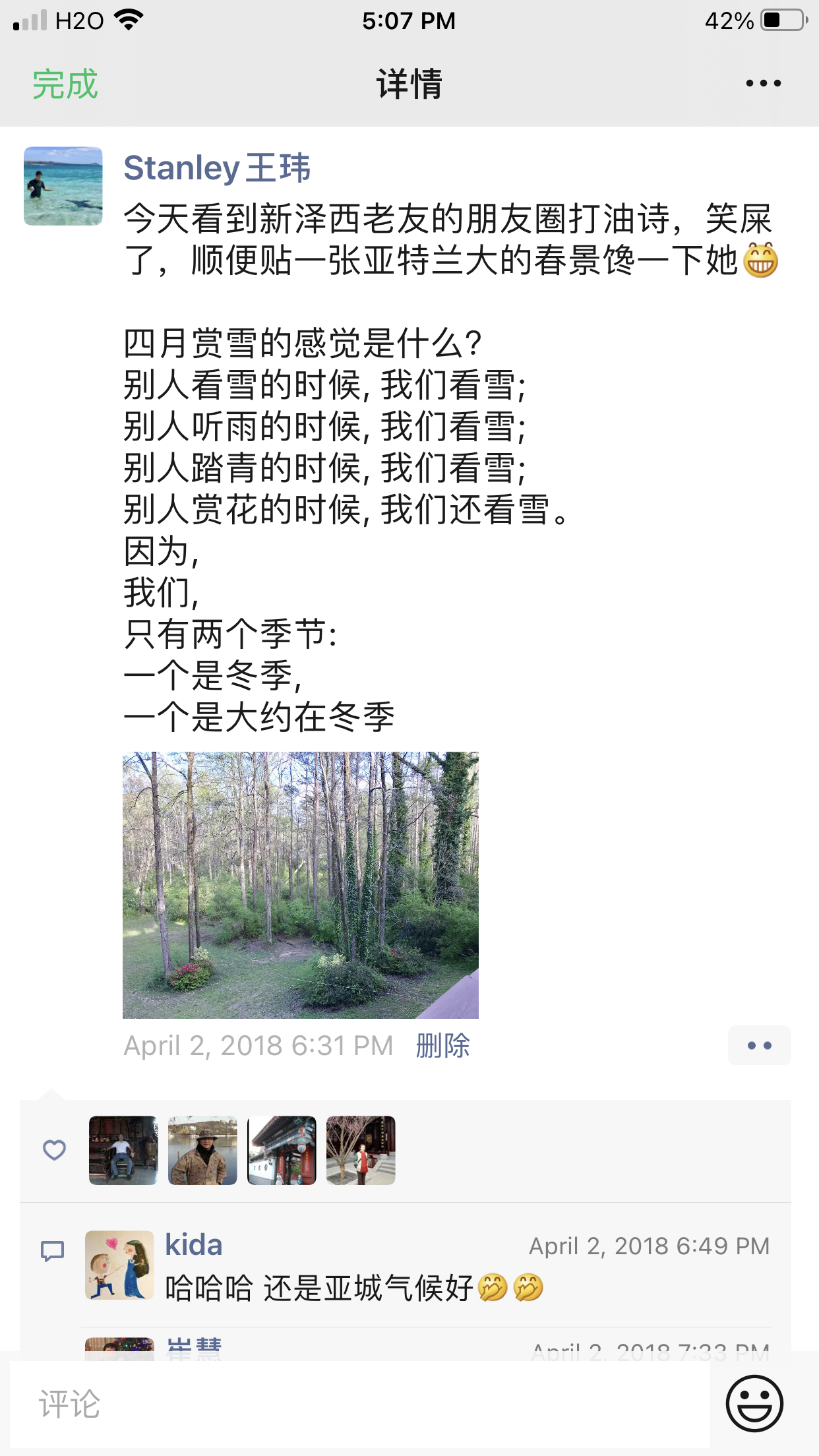
Task: Tap 完成 to close details
Action: [x=65, y=84]
